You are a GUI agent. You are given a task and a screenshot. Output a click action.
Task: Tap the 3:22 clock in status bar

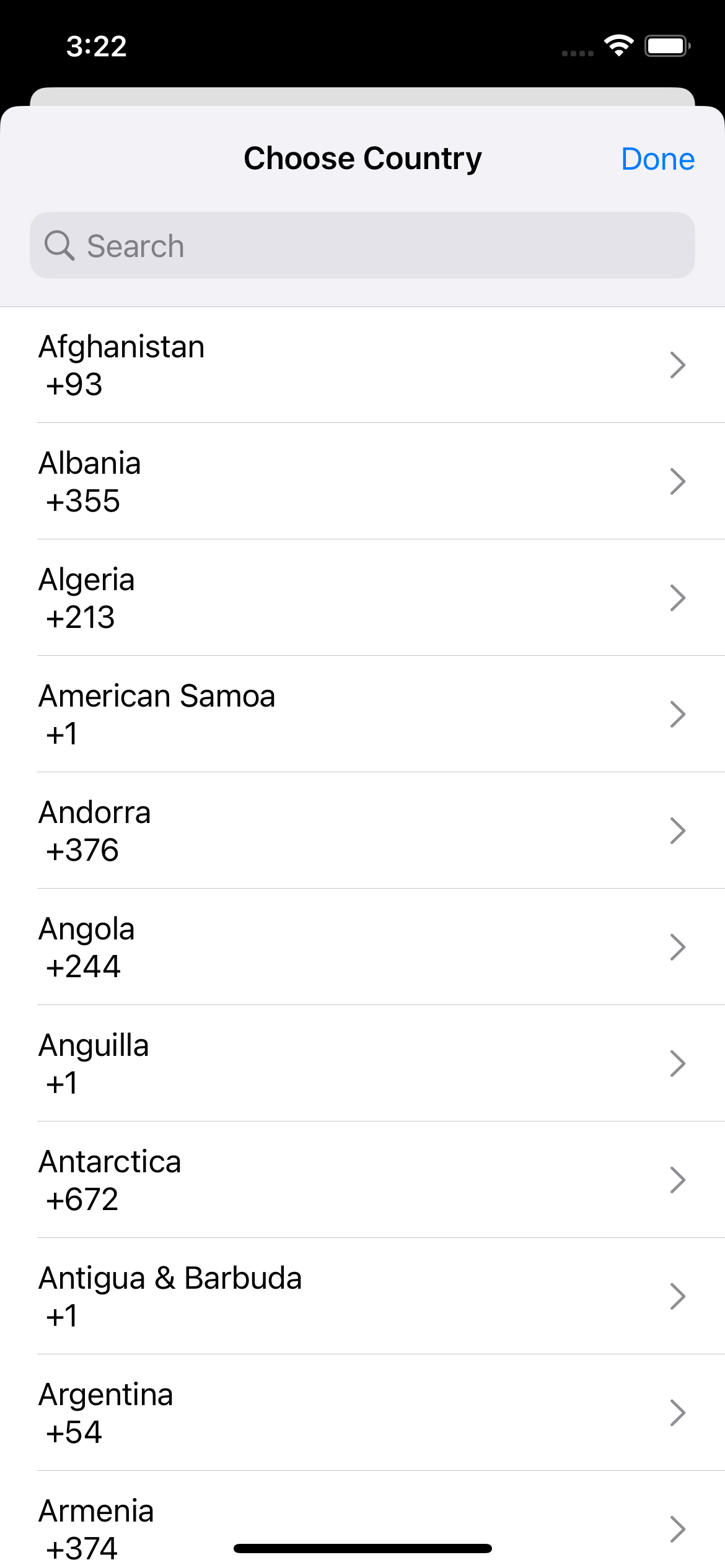pos(96,46)
